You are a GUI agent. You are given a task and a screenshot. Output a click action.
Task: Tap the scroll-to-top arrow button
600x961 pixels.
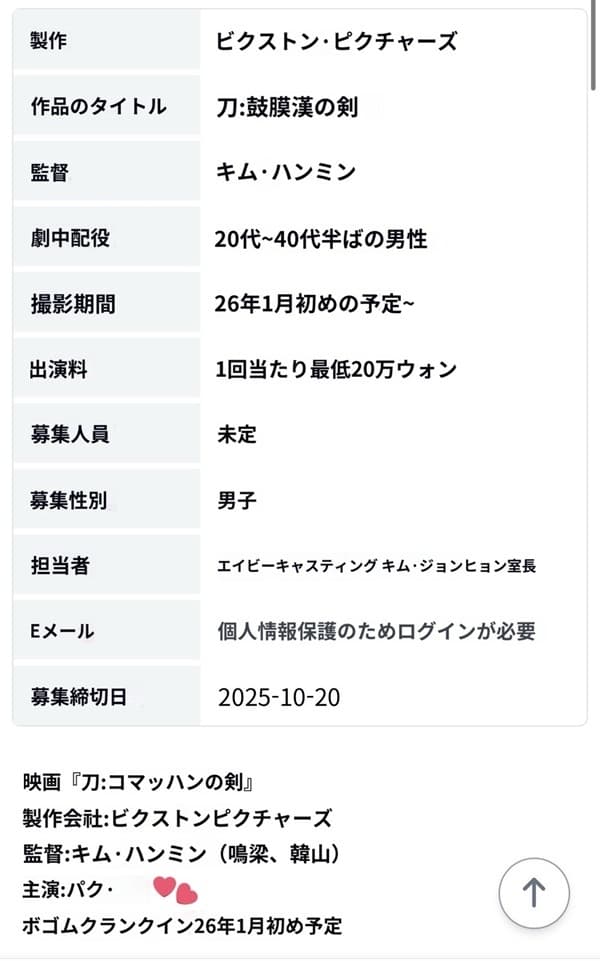click(x=534, y=893)
